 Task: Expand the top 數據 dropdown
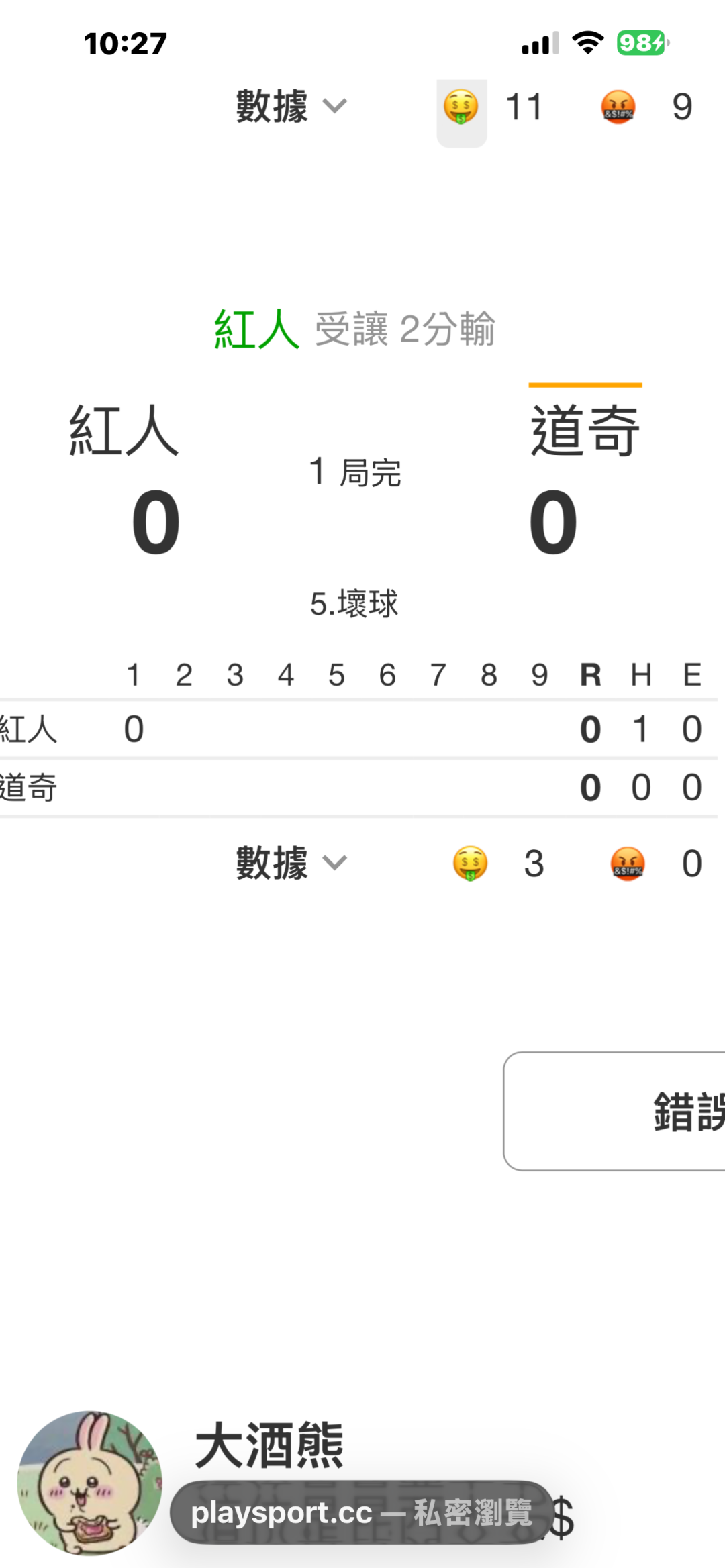coord(291,107)
